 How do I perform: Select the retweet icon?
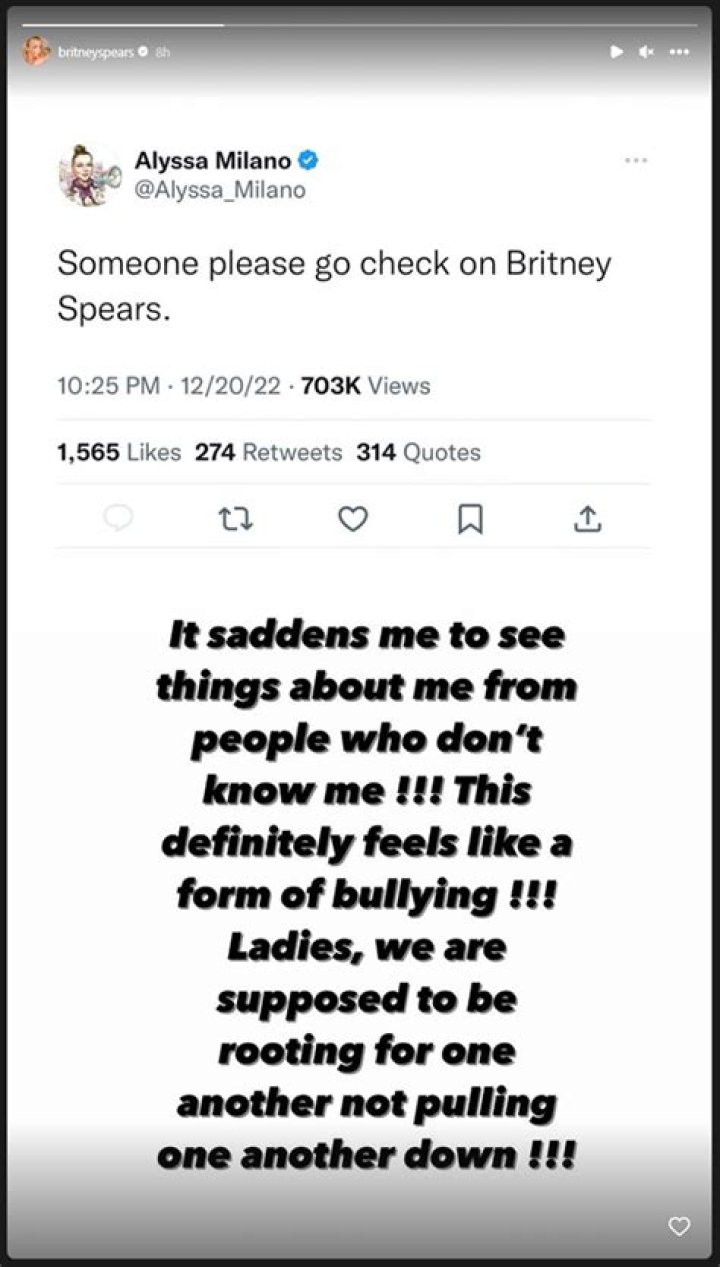(236, 519)
